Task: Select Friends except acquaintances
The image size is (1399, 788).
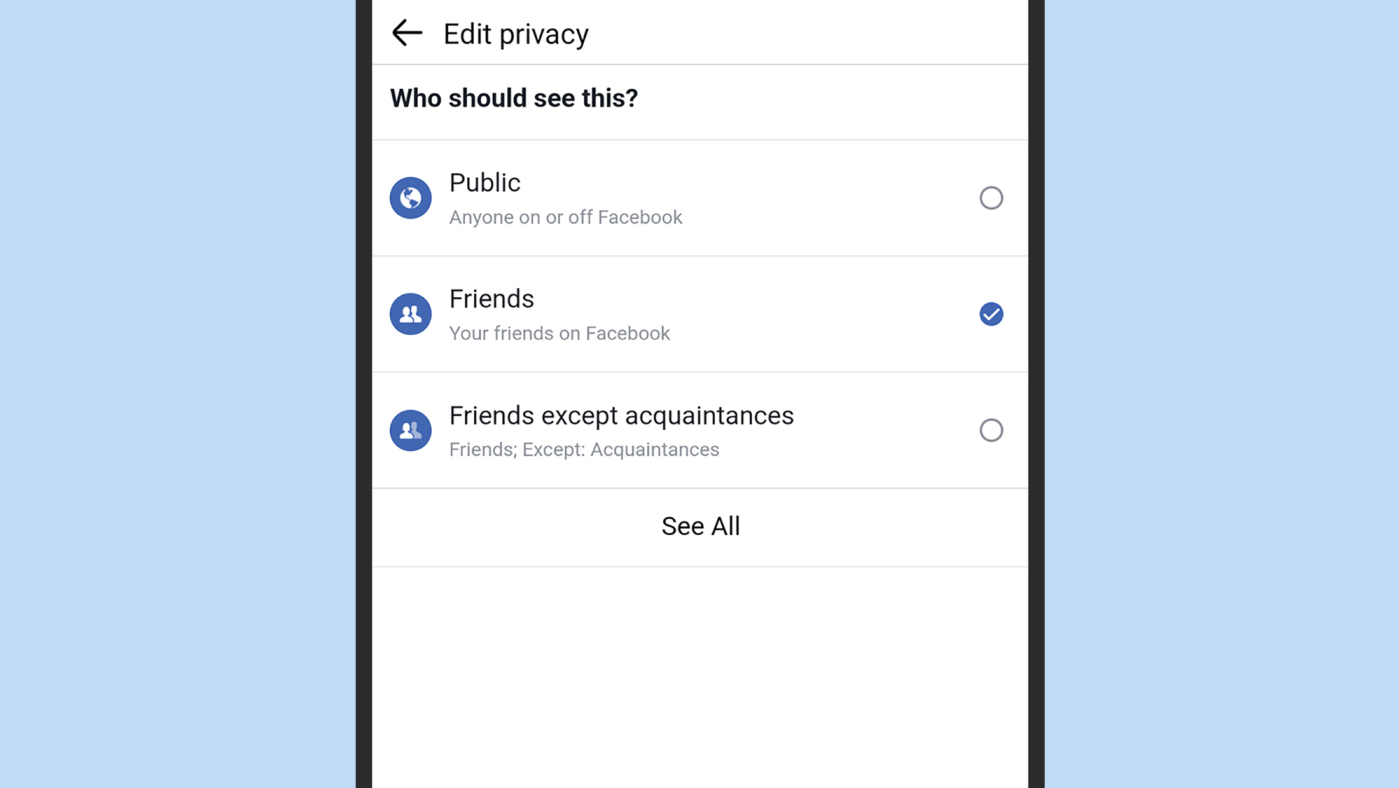Action: click(990, 430)
